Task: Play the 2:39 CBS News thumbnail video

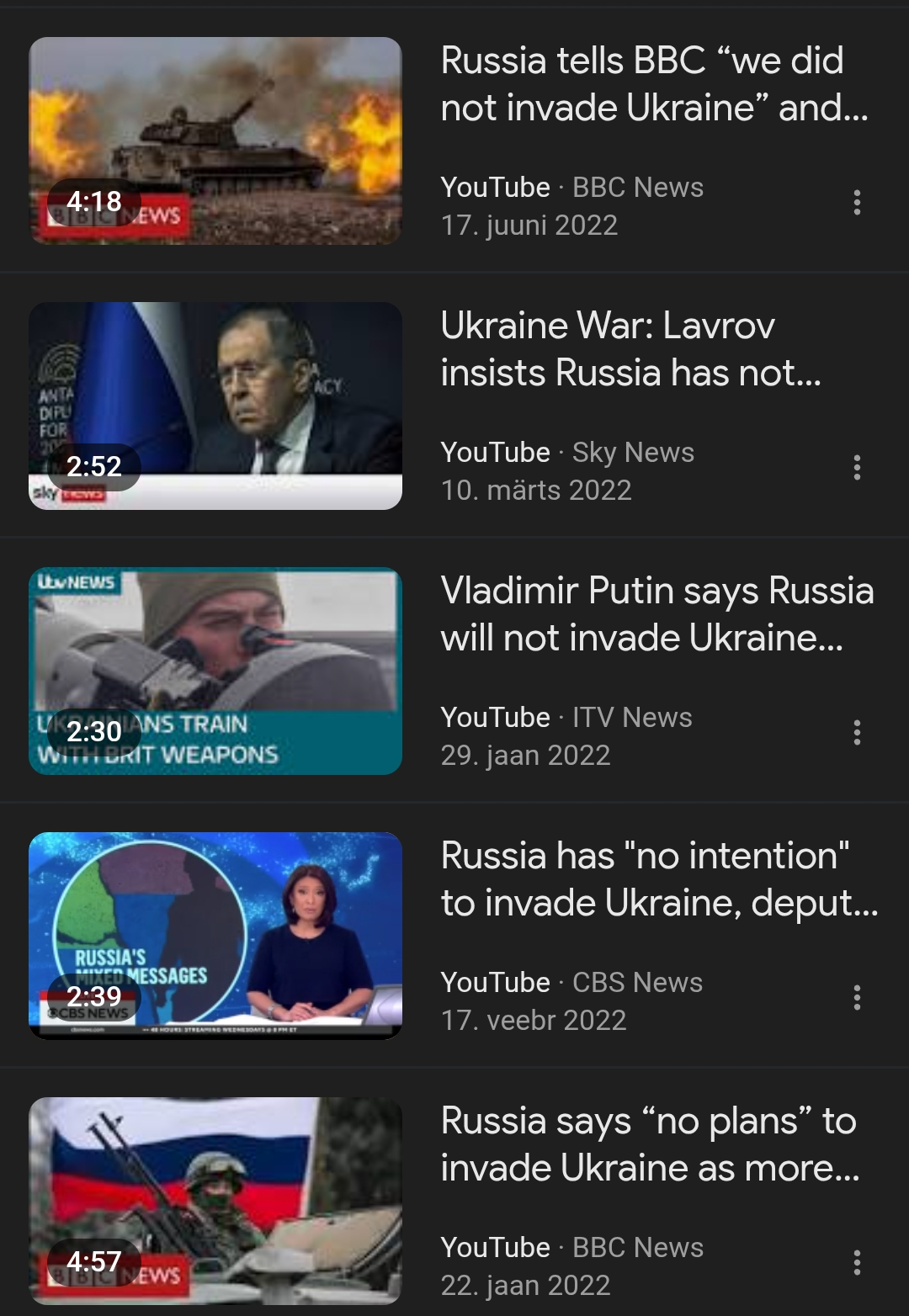Action: pos(215,936)
